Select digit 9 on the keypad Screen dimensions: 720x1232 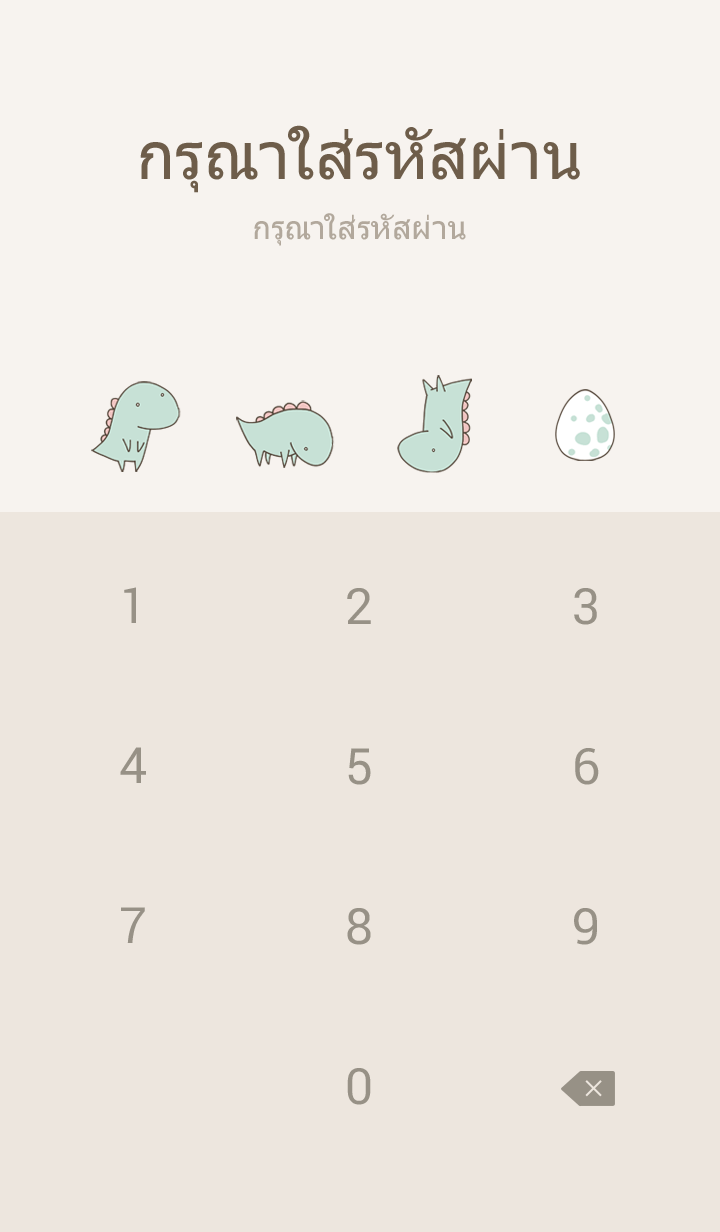[585, 927]
